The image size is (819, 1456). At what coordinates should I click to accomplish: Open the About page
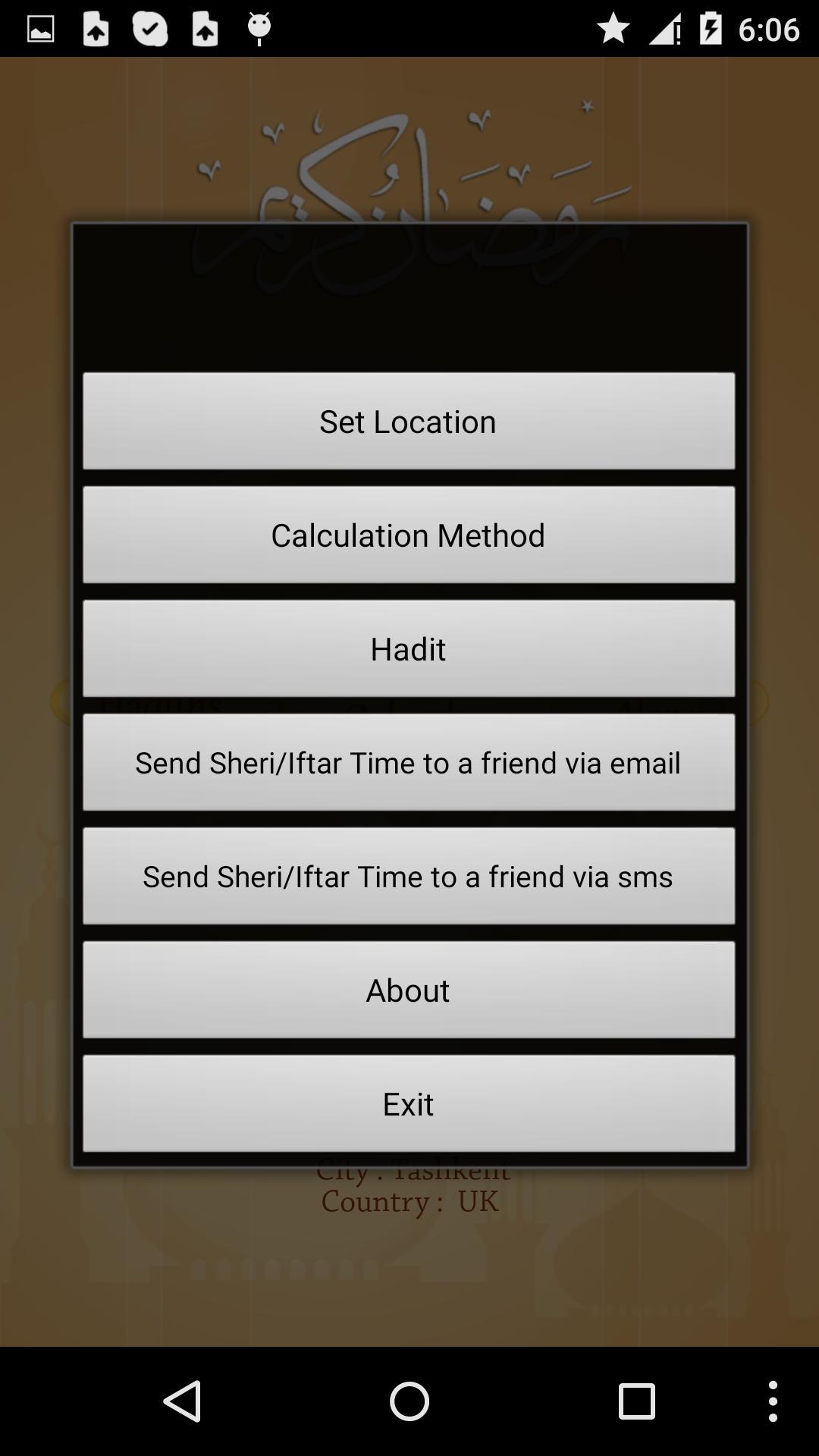tap(408, 990)
